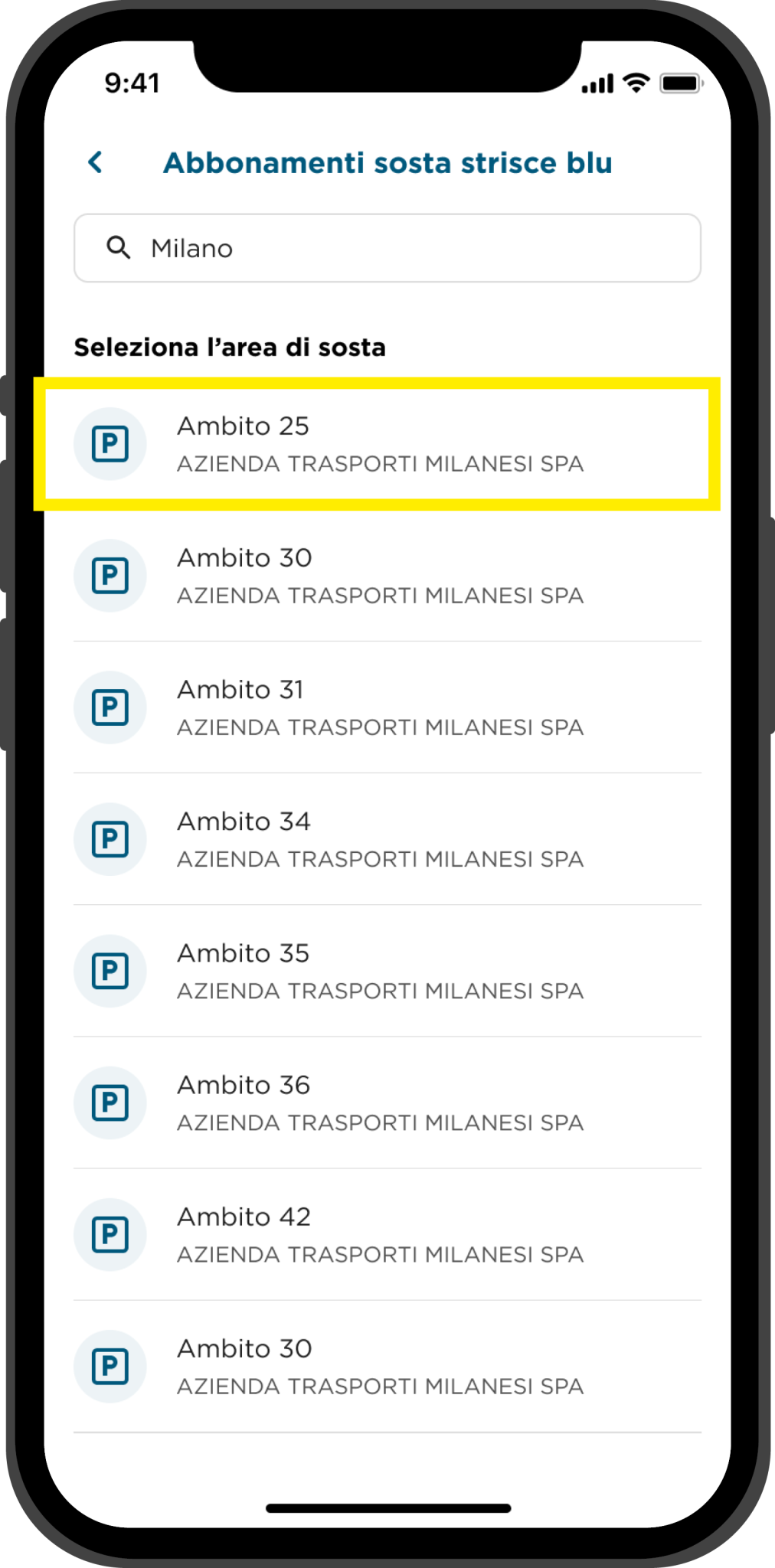Screen dimensions: 775x1568
Task: Open the Ambito 34 parking area
Action: tap(387, 839)
